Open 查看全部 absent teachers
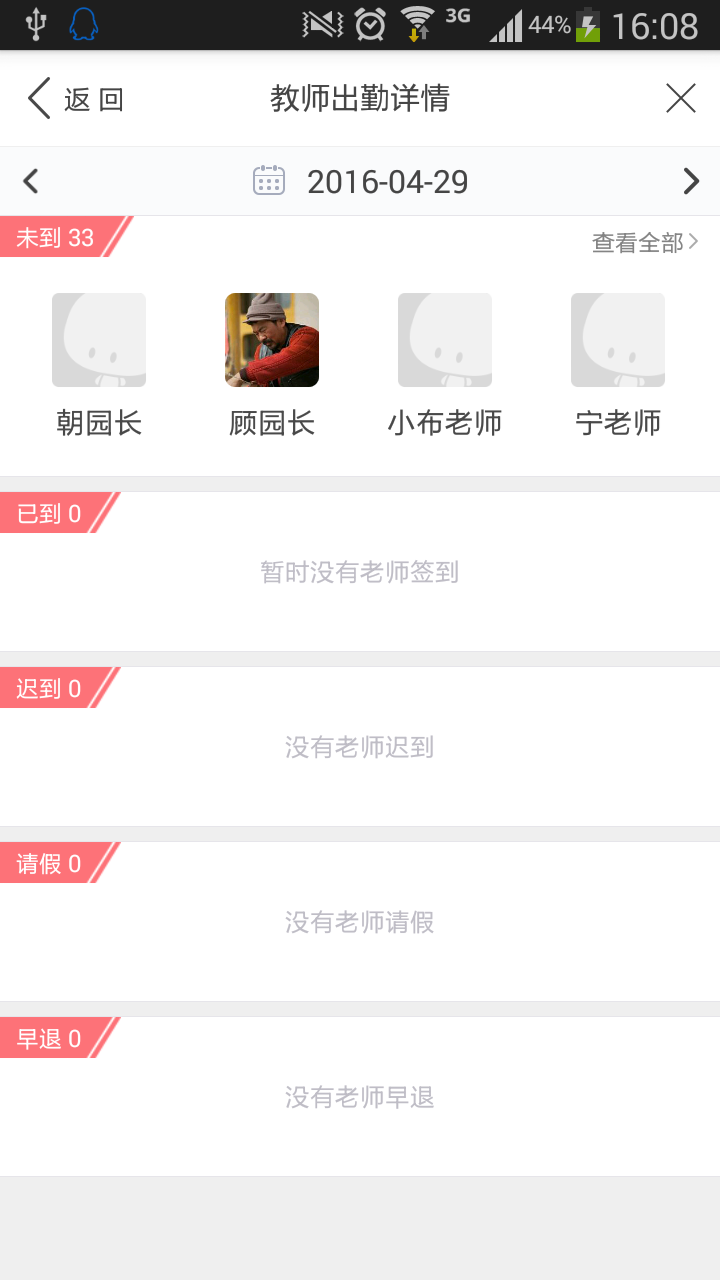The image size is (720, 1280). (644, 242)
